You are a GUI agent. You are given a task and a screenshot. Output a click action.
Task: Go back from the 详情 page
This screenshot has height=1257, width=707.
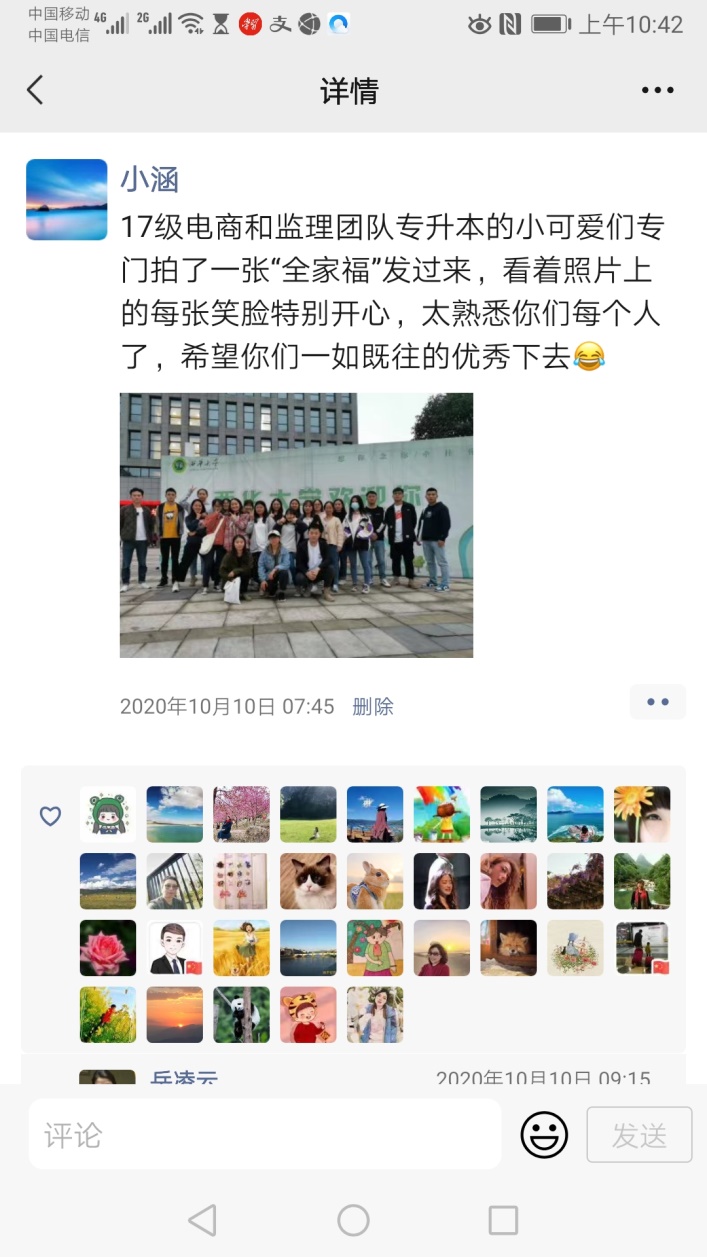coord(36,91)
